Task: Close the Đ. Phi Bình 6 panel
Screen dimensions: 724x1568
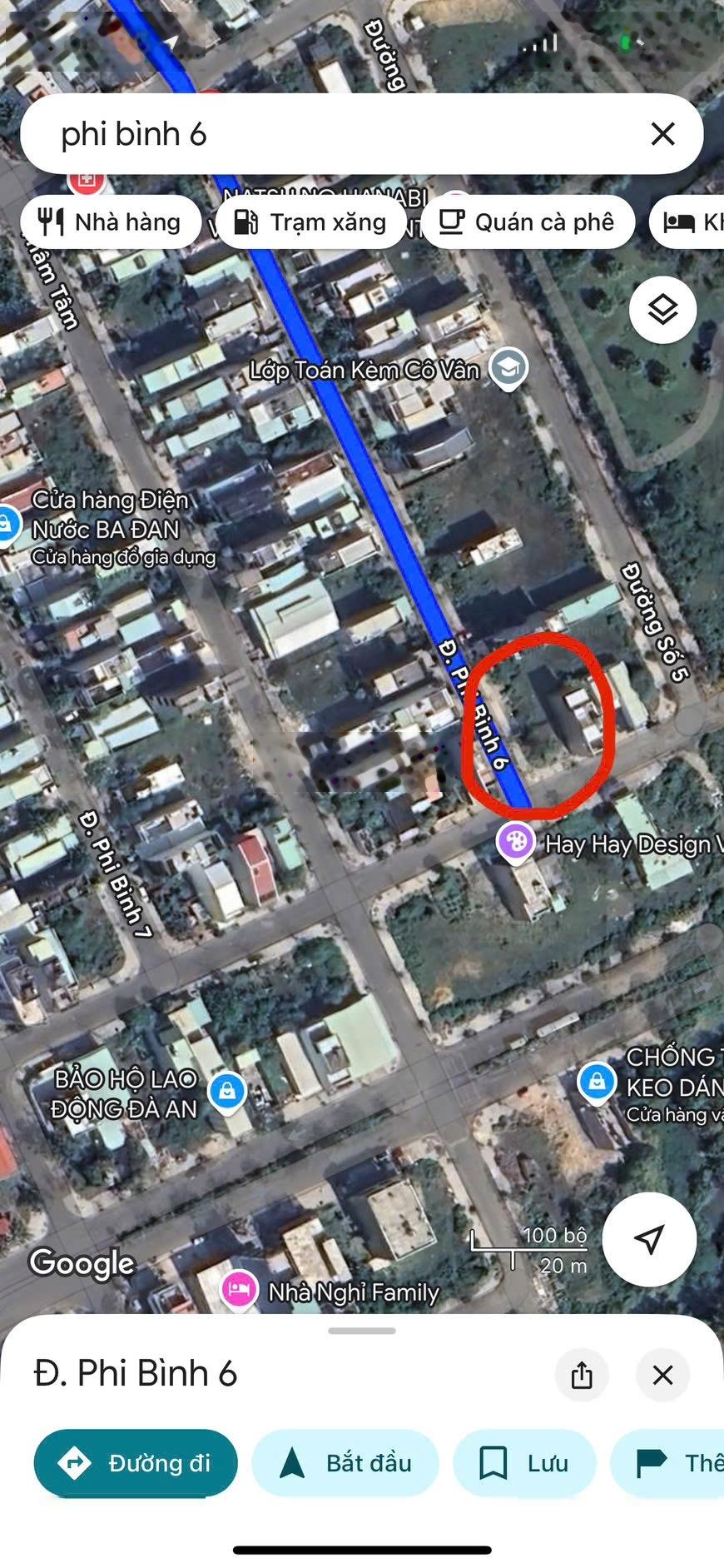Action: (x=662, y=1375)
